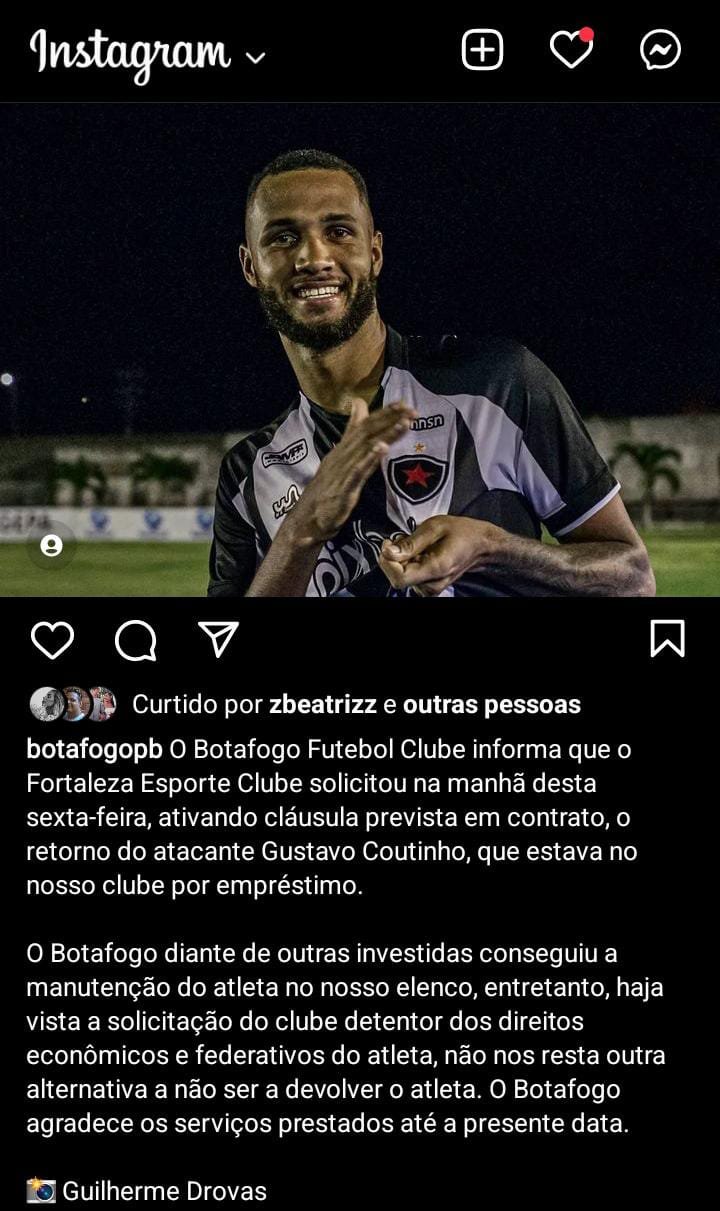The width and height of the screenshot is (720, 1211).
Task: Open the activity heart notifications
Action: tap(571, 49)
